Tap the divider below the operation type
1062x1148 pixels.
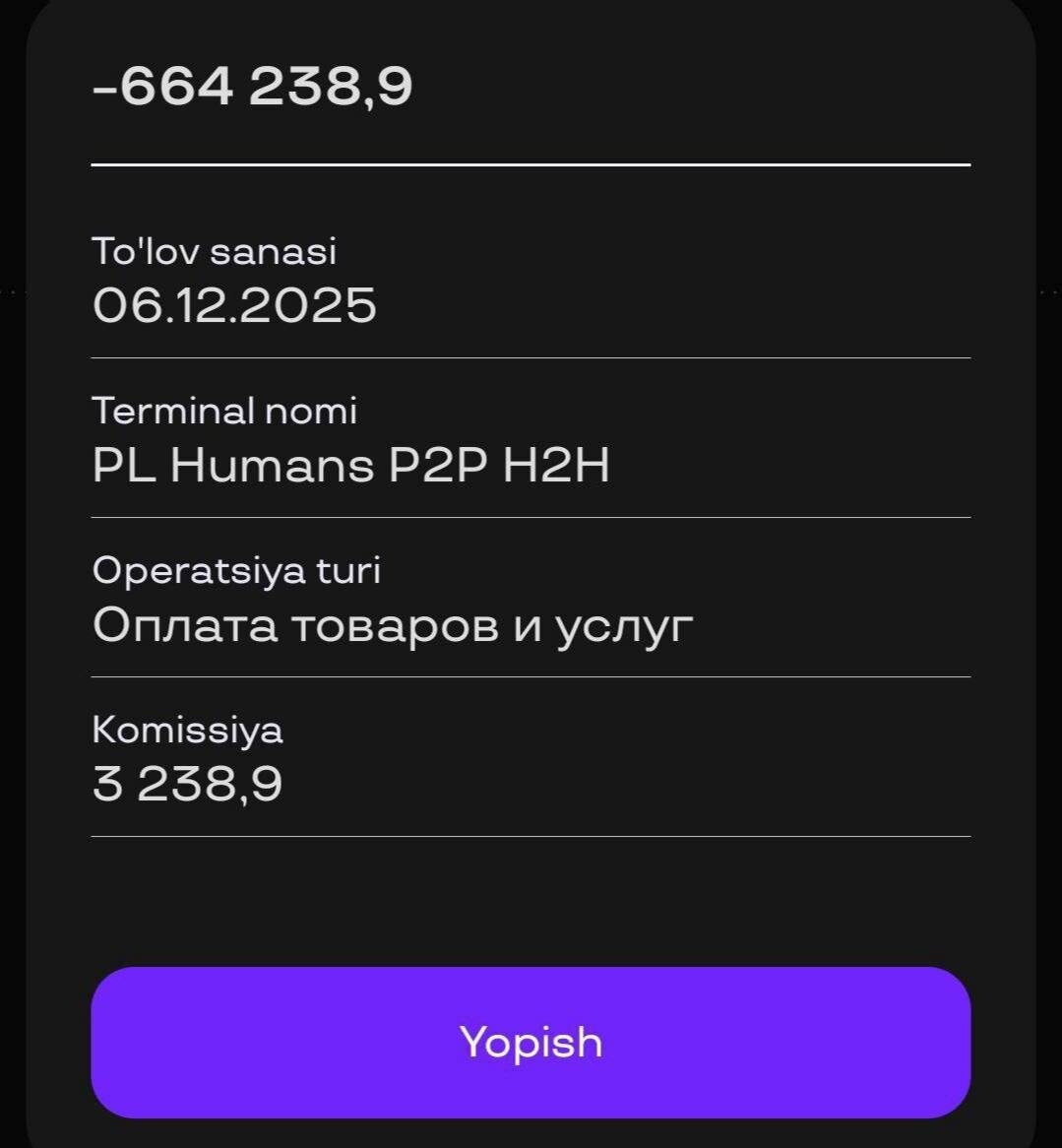point(531,675)
